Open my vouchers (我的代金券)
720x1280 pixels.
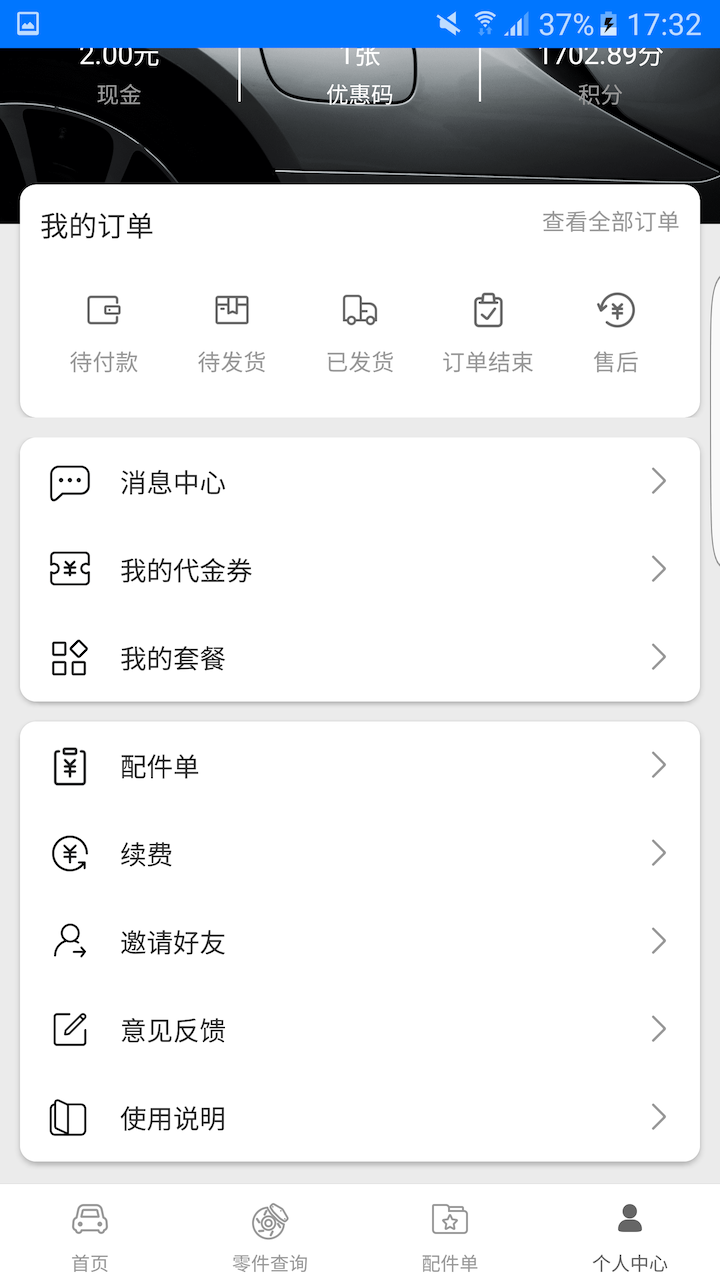360,570
